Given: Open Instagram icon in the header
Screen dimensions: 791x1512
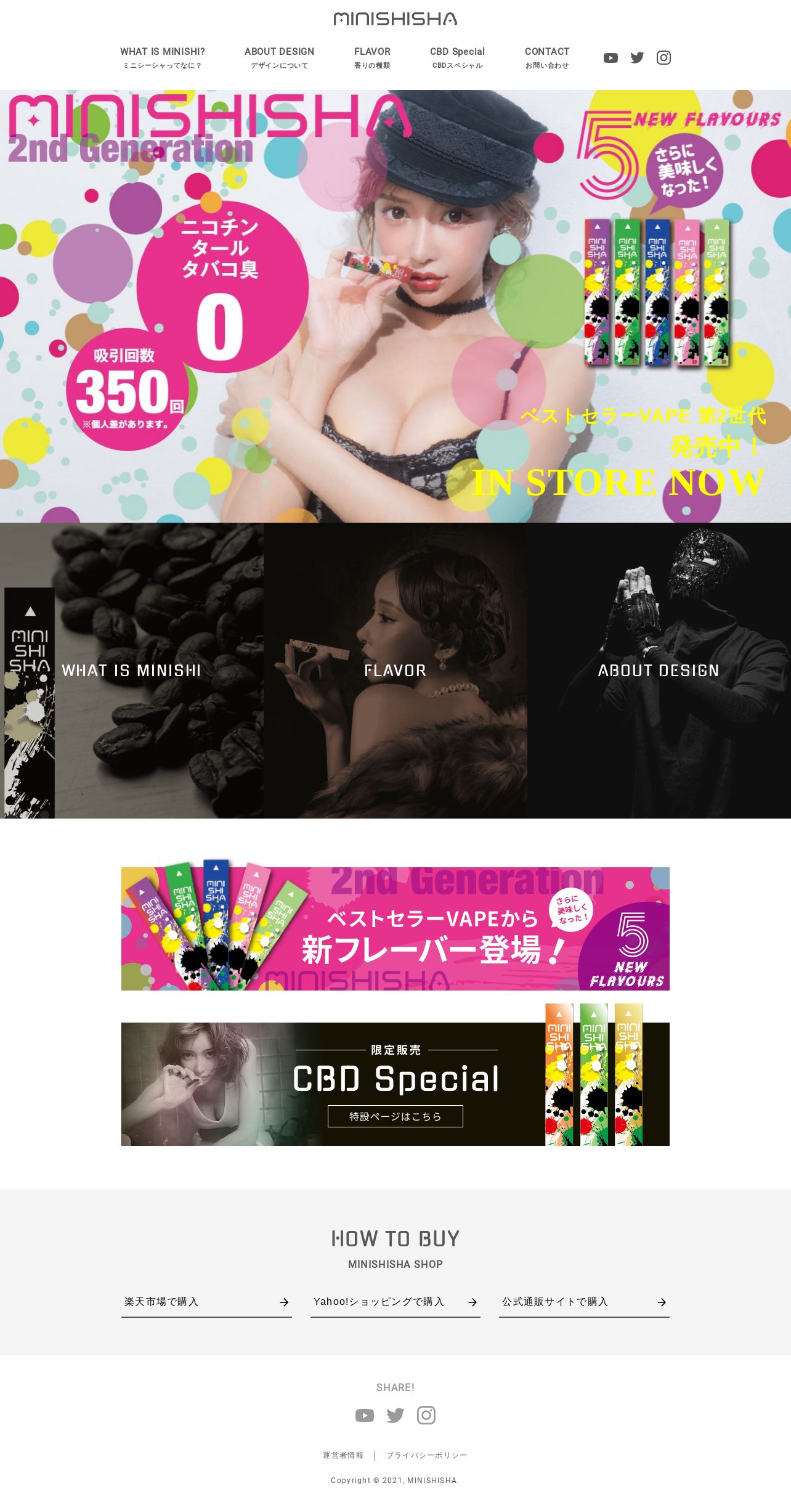Looking at the screenshot, I should 663,58.
